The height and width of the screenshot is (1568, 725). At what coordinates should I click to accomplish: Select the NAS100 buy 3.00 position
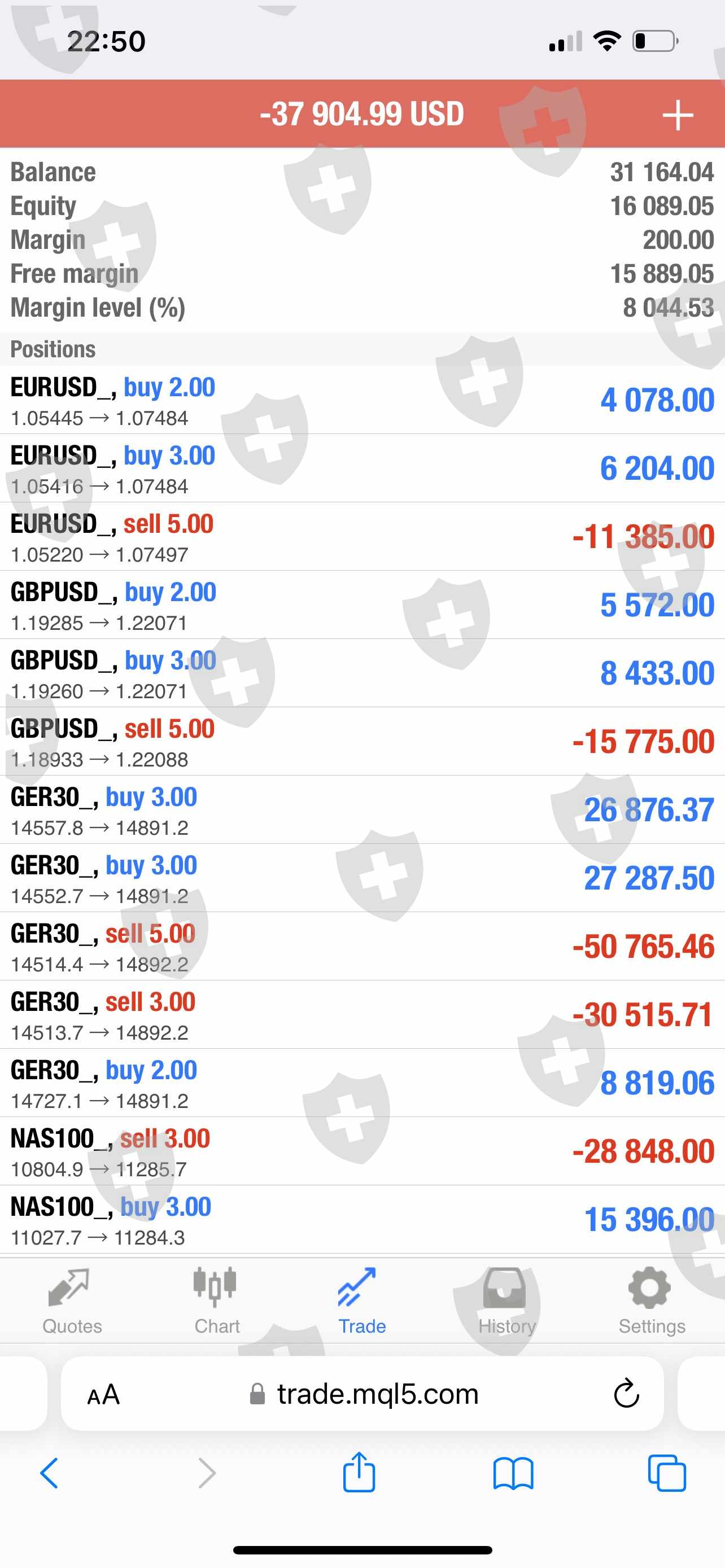click(x=362, y=1220)
